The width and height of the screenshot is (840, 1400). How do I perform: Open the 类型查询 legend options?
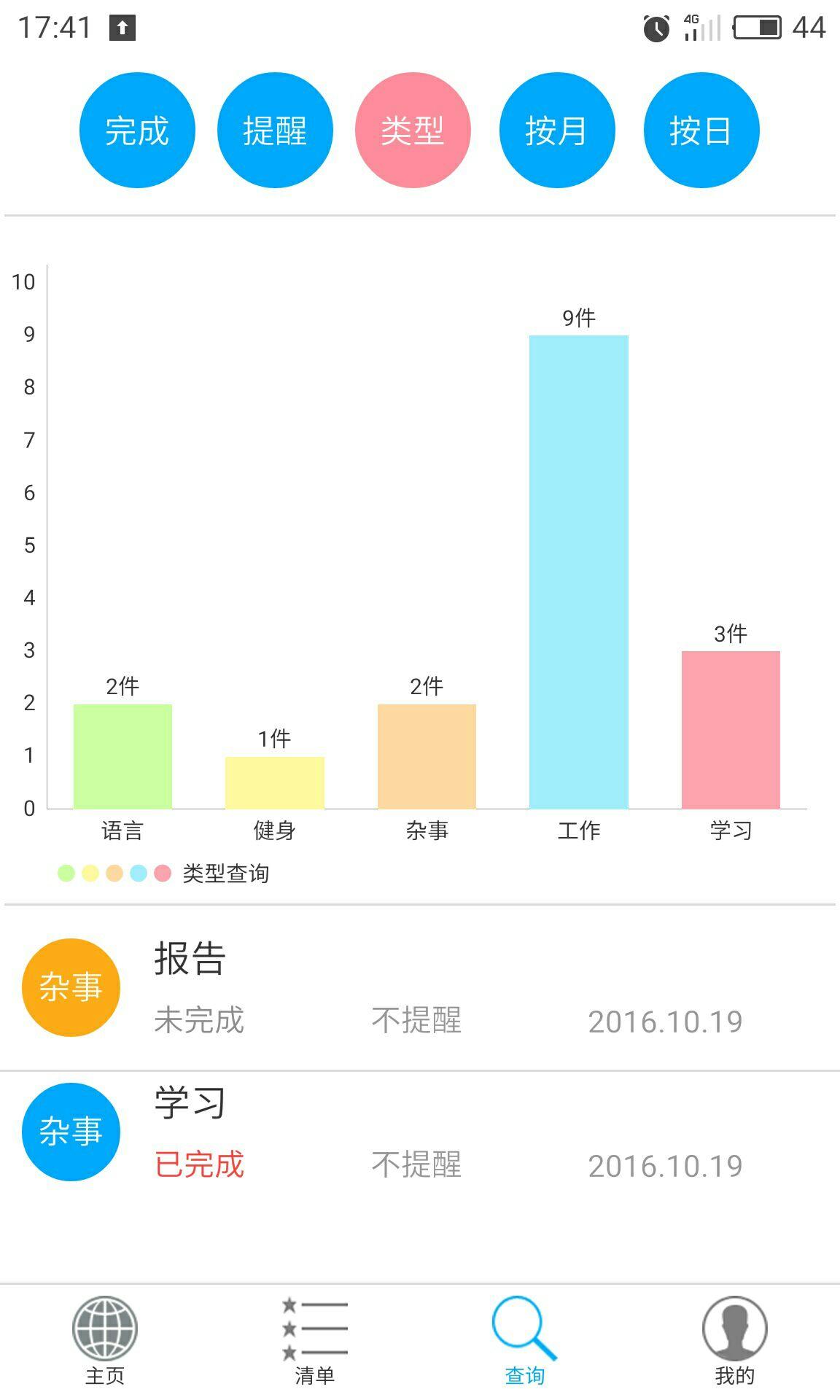(227, 872)
